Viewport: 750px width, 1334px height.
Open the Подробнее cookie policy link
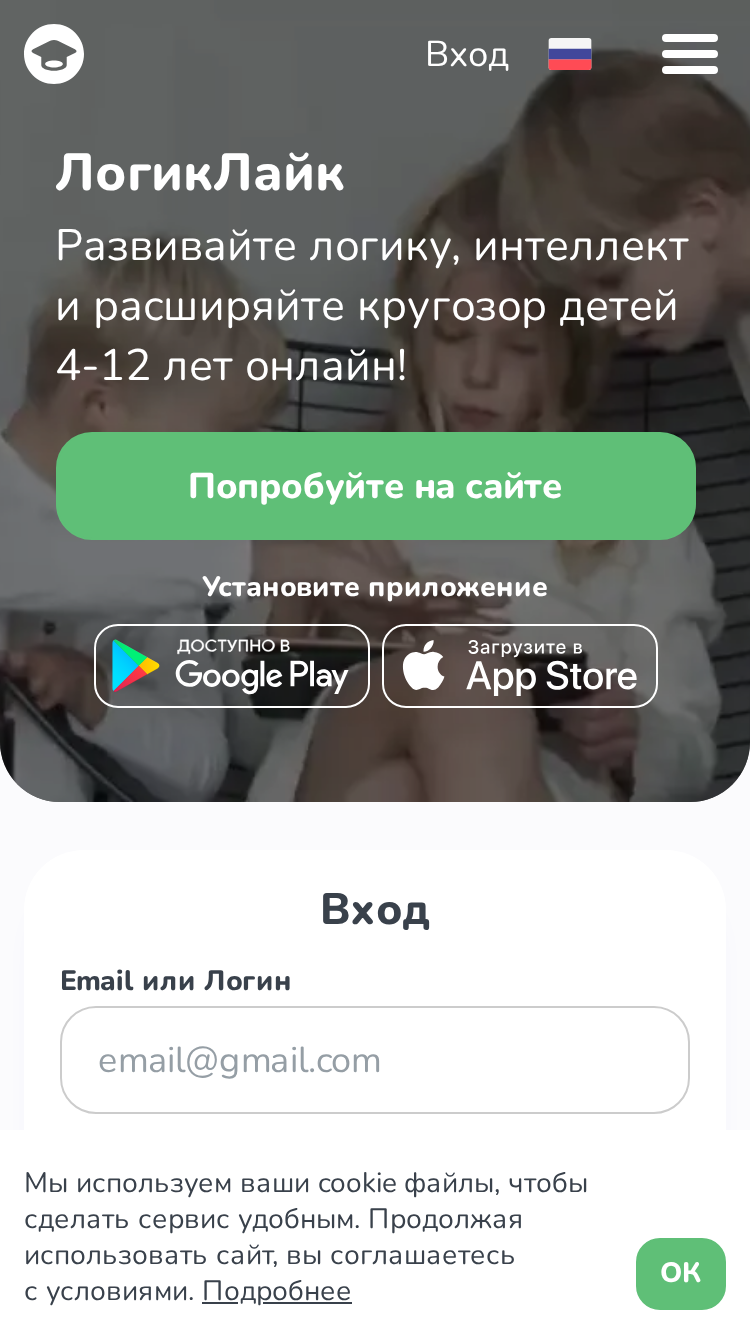(277, 1291)
